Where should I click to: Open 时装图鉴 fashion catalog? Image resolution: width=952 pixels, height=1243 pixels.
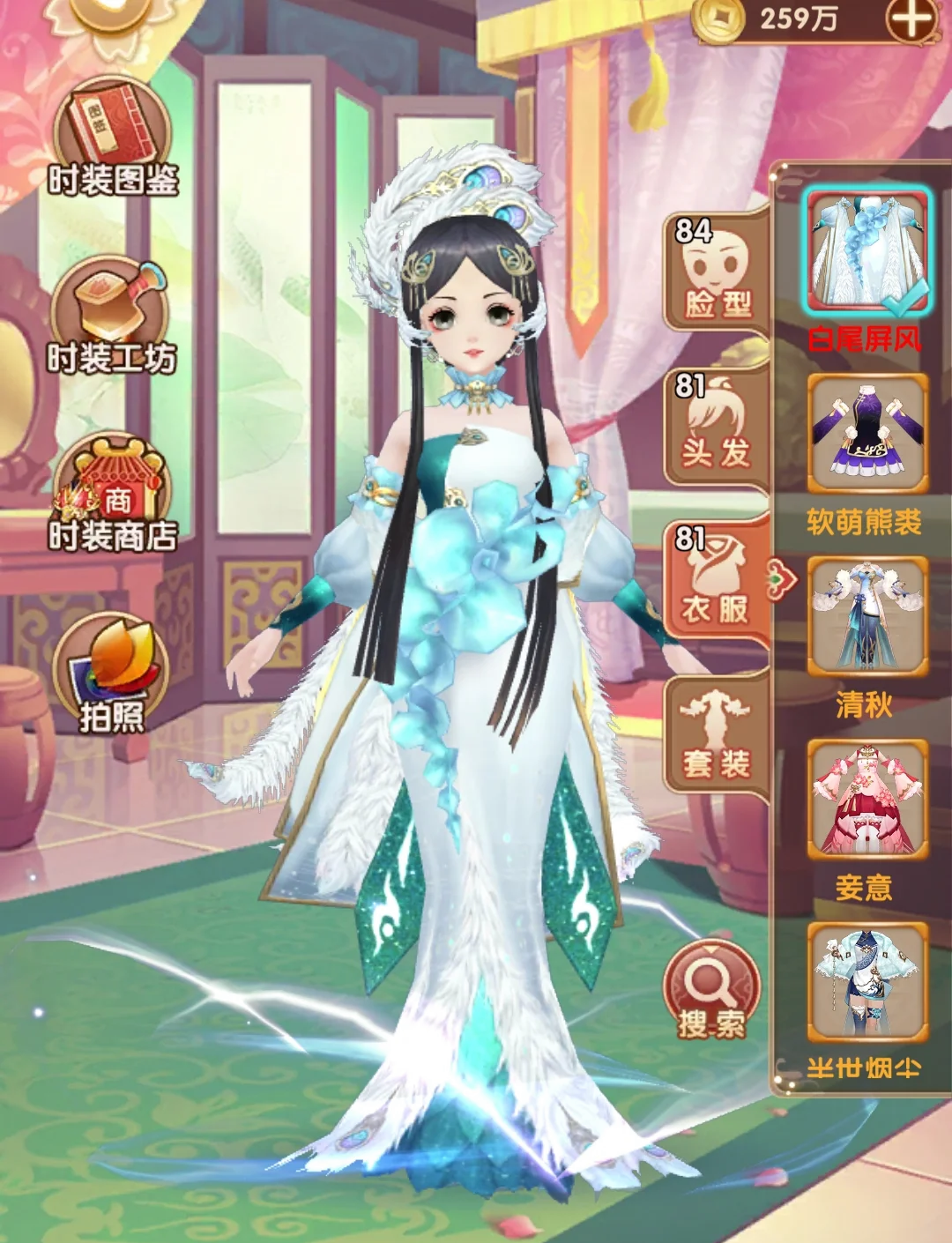113,135
